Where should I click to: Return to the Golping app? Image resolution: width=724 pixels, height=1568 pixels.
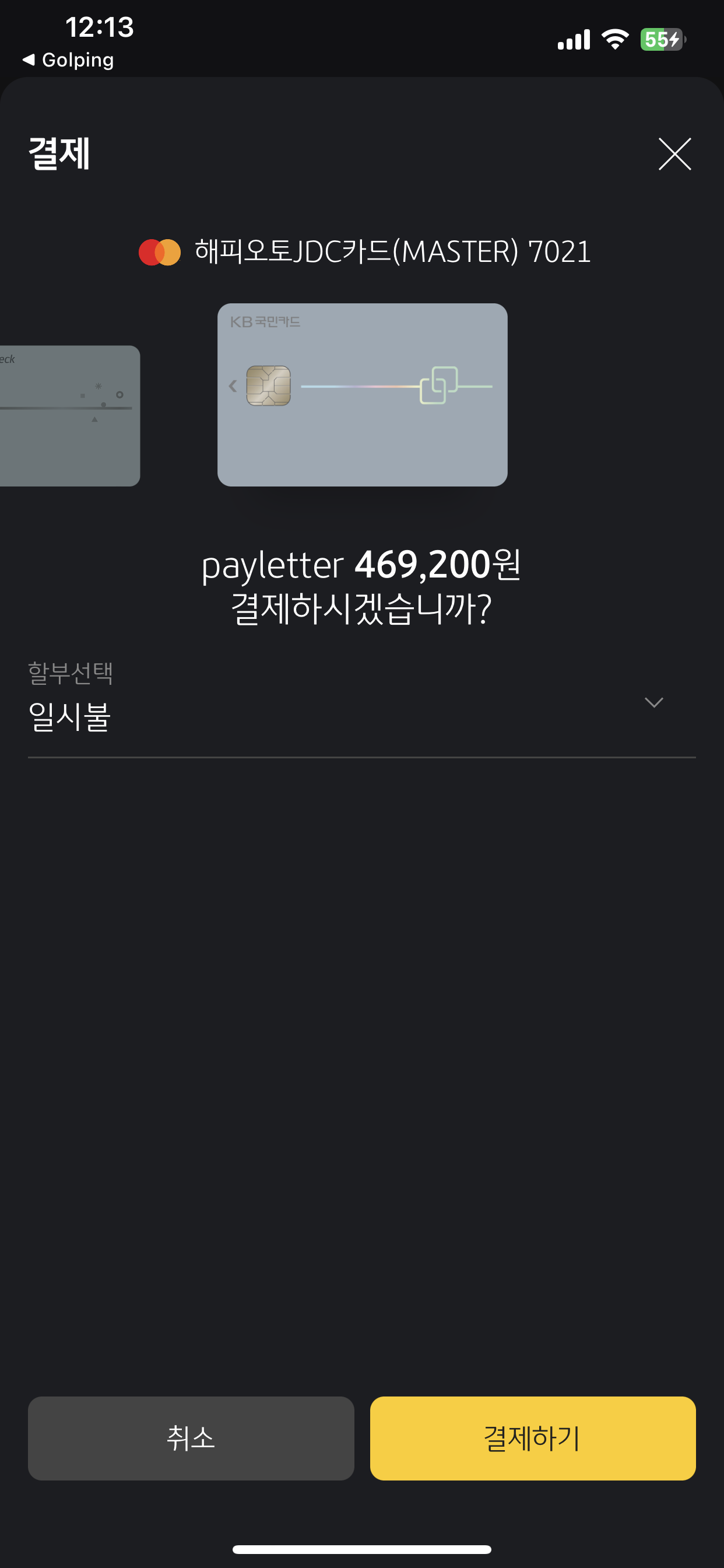[x=68, y=60]
